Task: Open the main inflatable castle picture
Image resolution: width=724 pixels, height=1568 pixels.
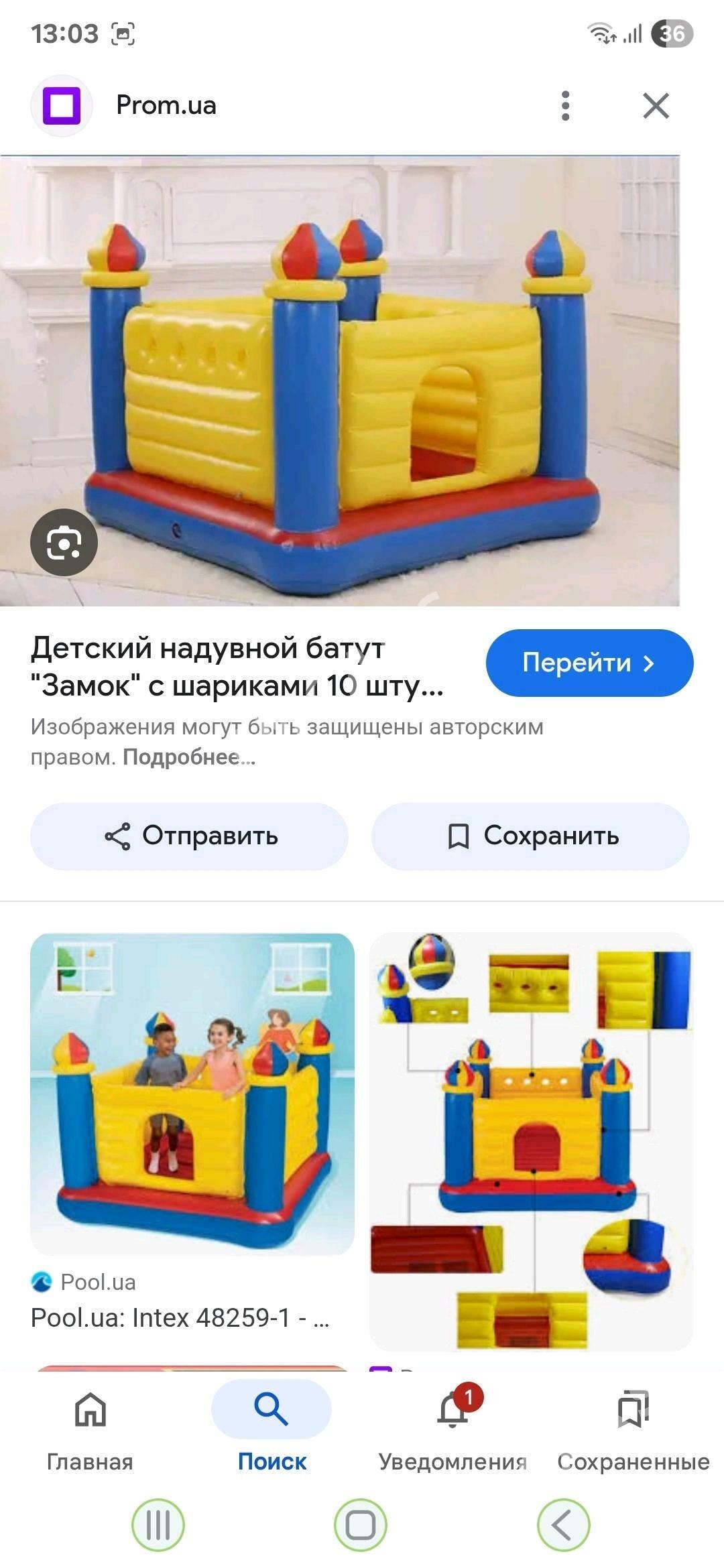Action: (x=339, y=381)
